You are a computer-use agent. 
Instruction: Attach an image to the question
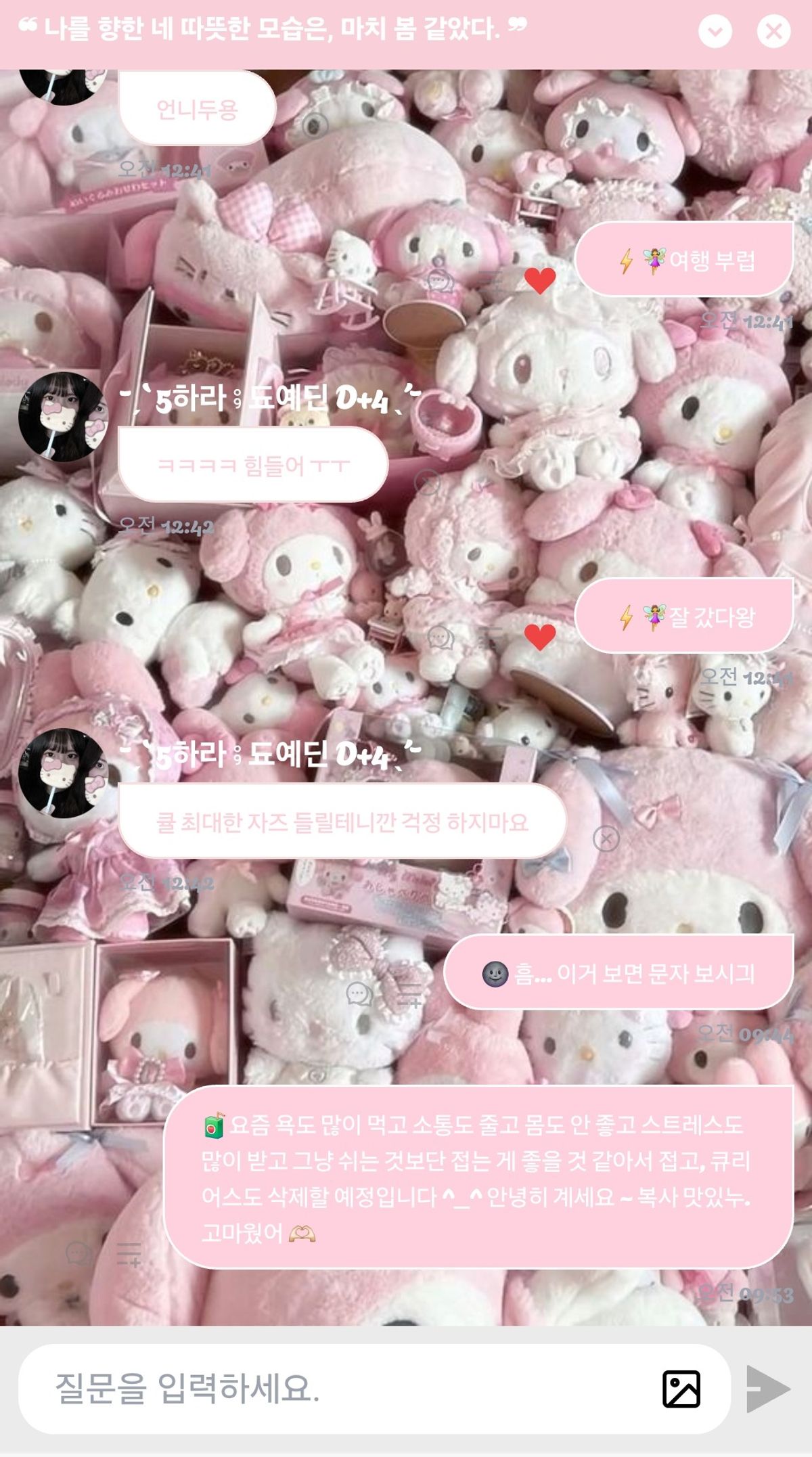tap(681, 1389)
